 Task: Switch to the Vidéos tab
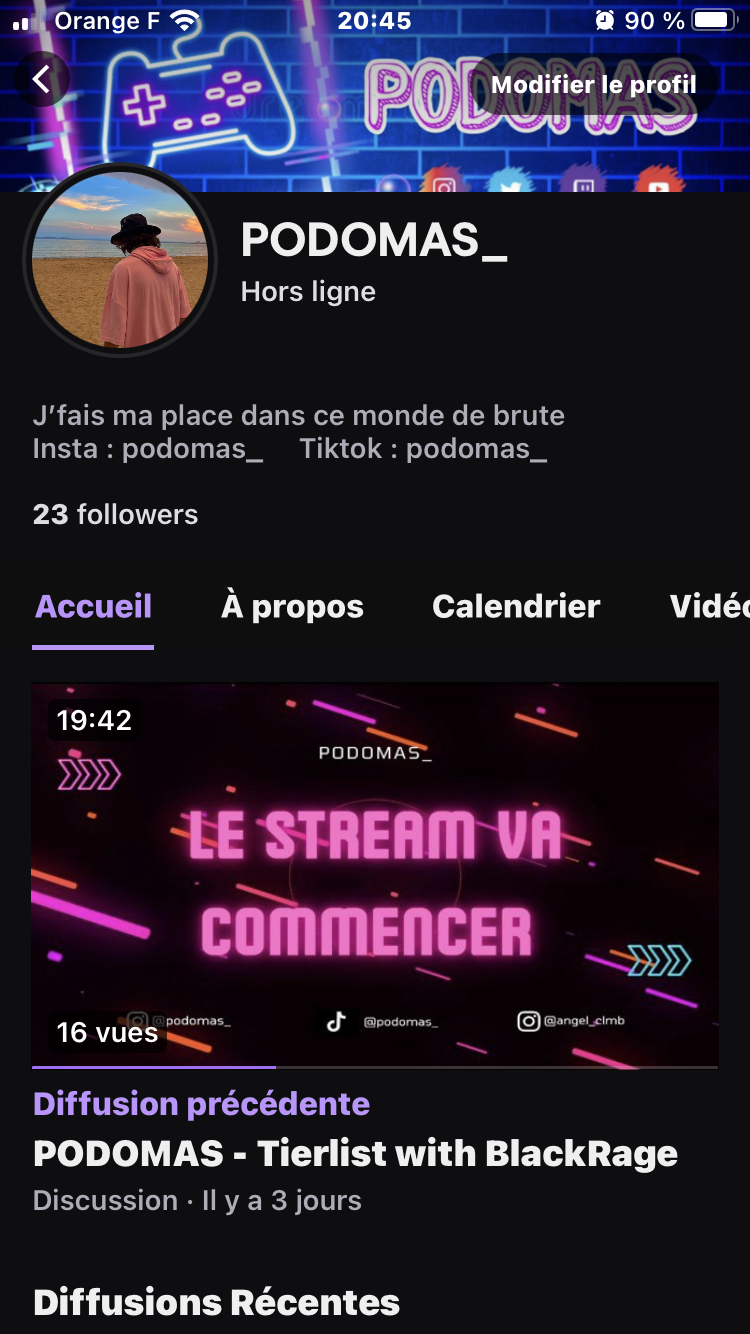point(715,606)
